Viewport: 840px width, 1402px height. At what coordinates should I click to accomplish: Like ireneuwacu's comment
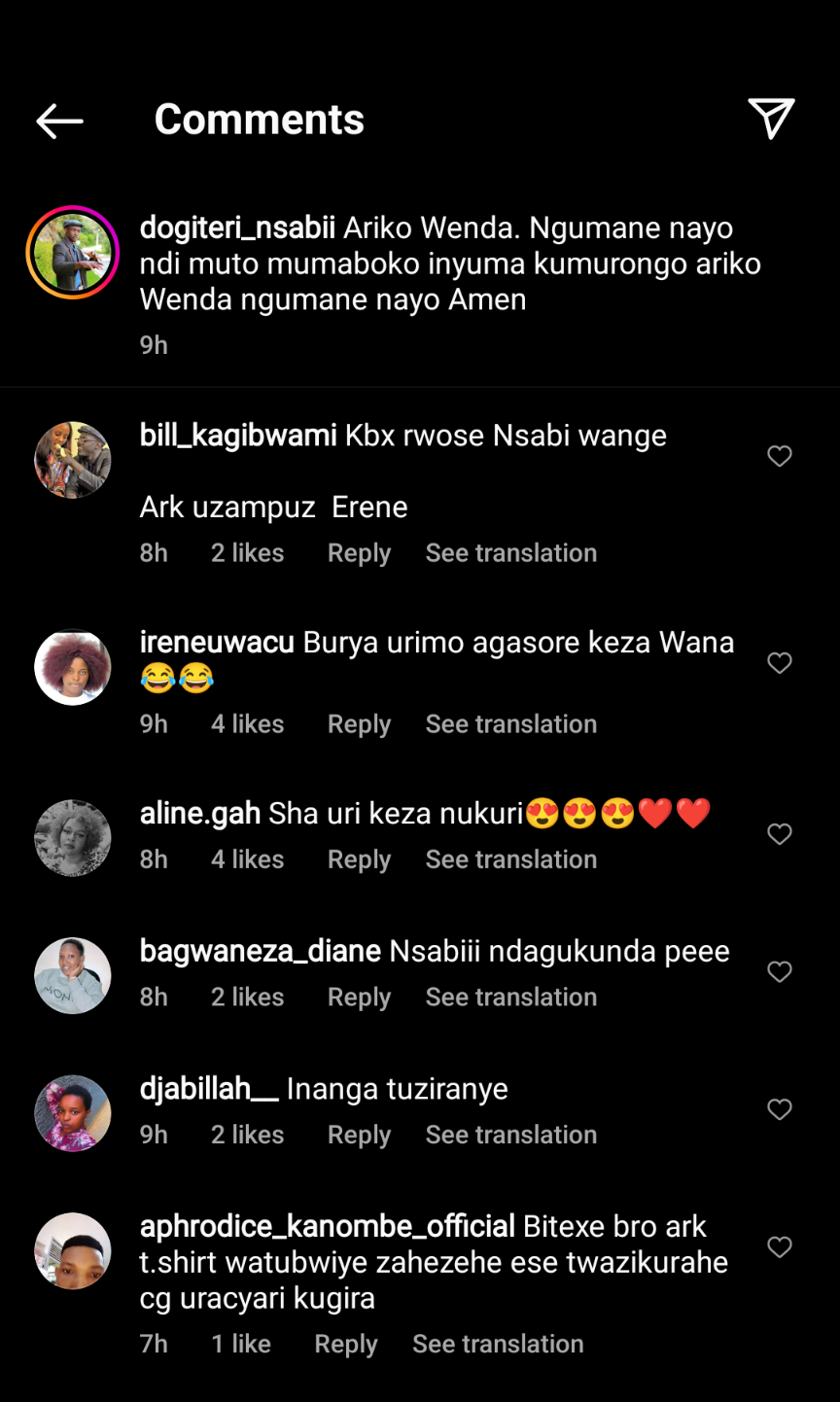[779, 663]
